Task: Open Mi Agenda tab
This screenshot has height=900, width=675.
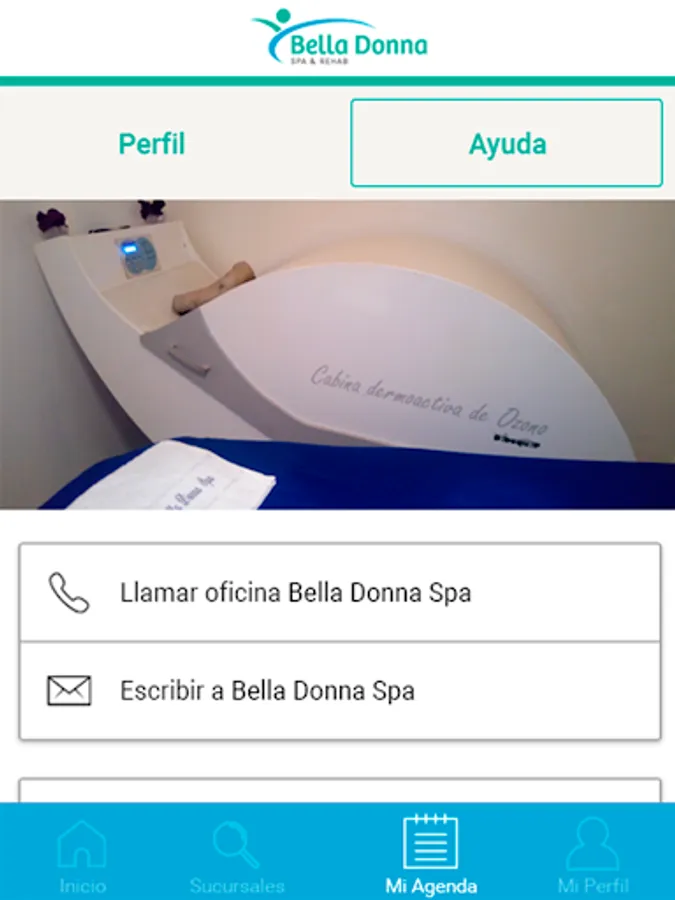Action: click(x=431, y=856)
